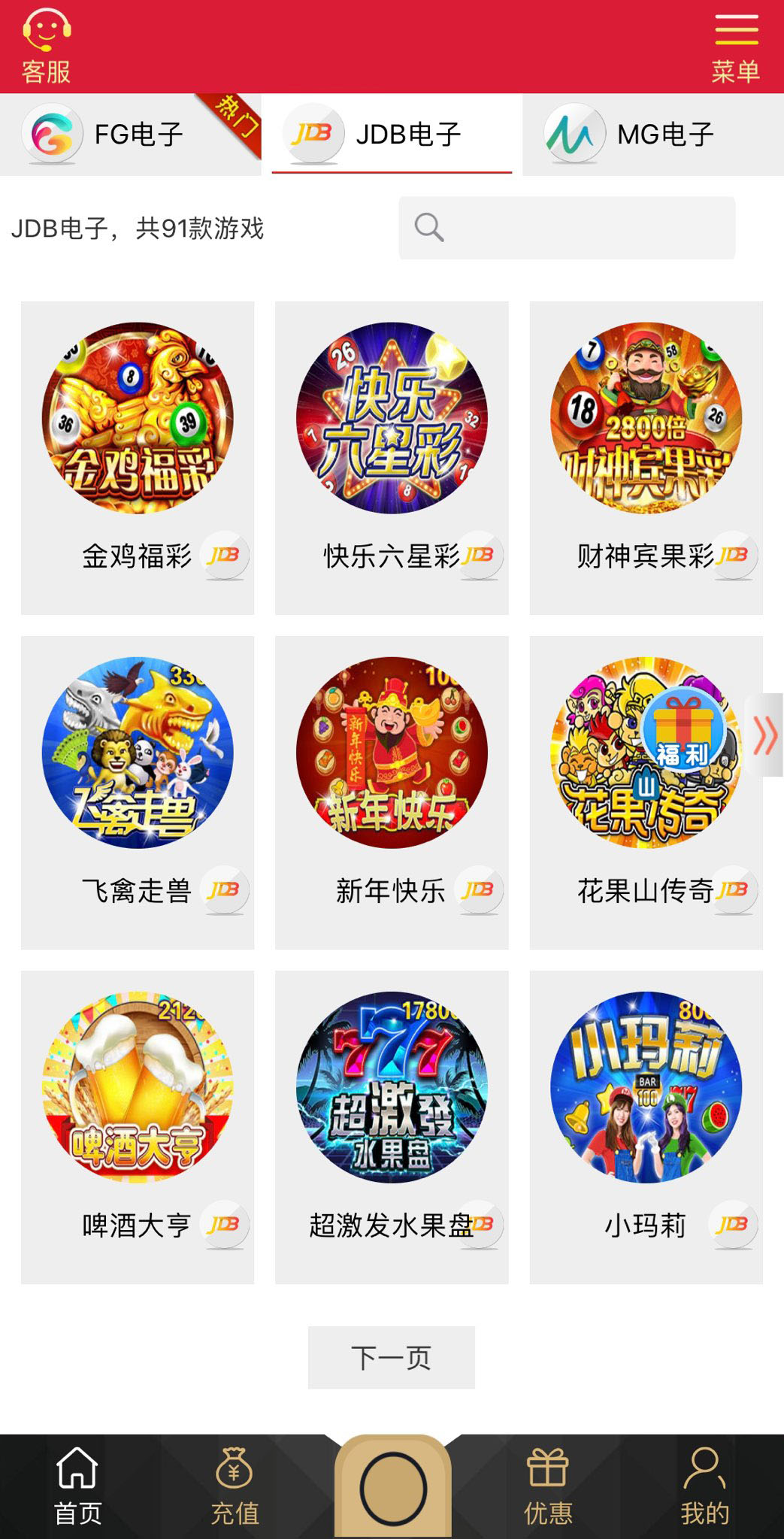Switch to the 优惠 promotions tab

[x=548, y=1486]
